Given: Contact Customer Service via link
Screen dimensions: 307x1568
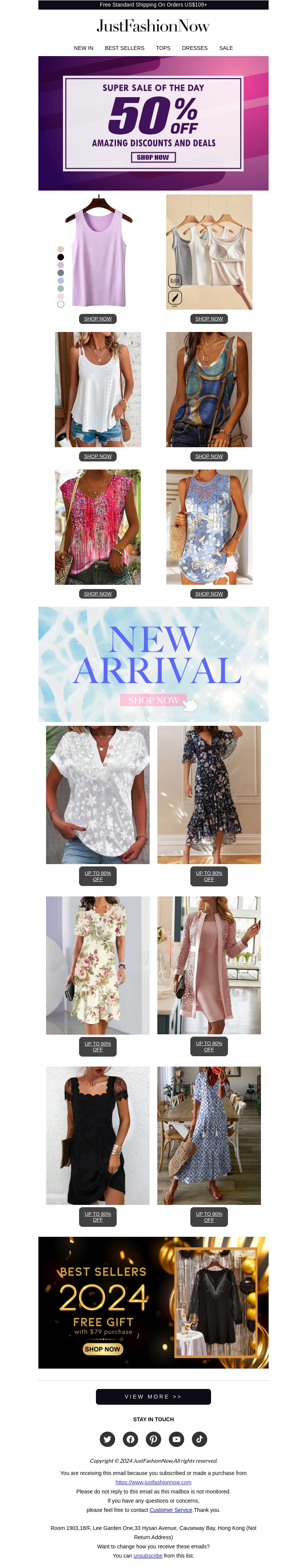Looking at the screenshot, I should [170, 1510].
